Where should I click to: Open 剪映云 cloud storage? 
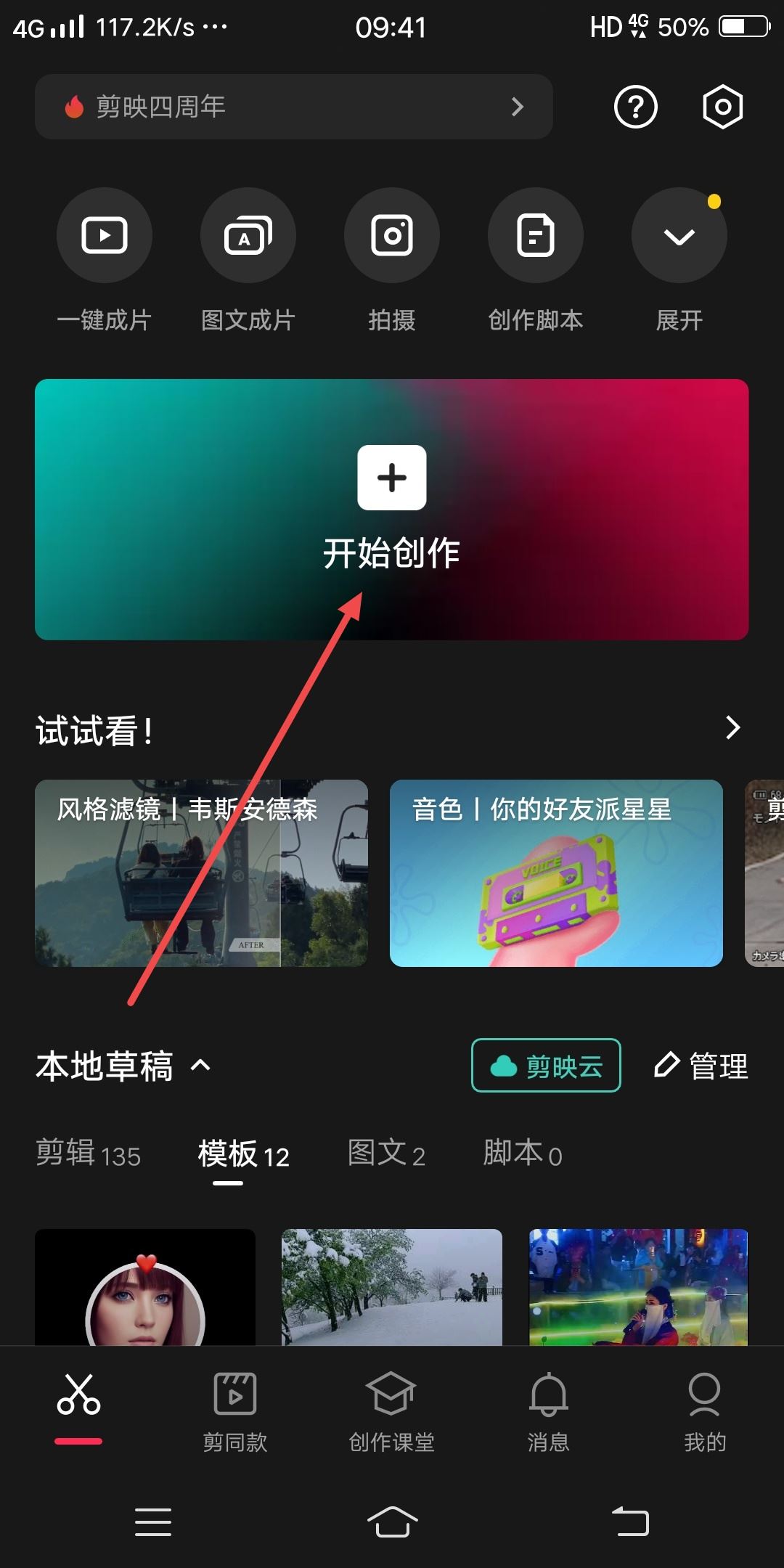click(545, 1066)
